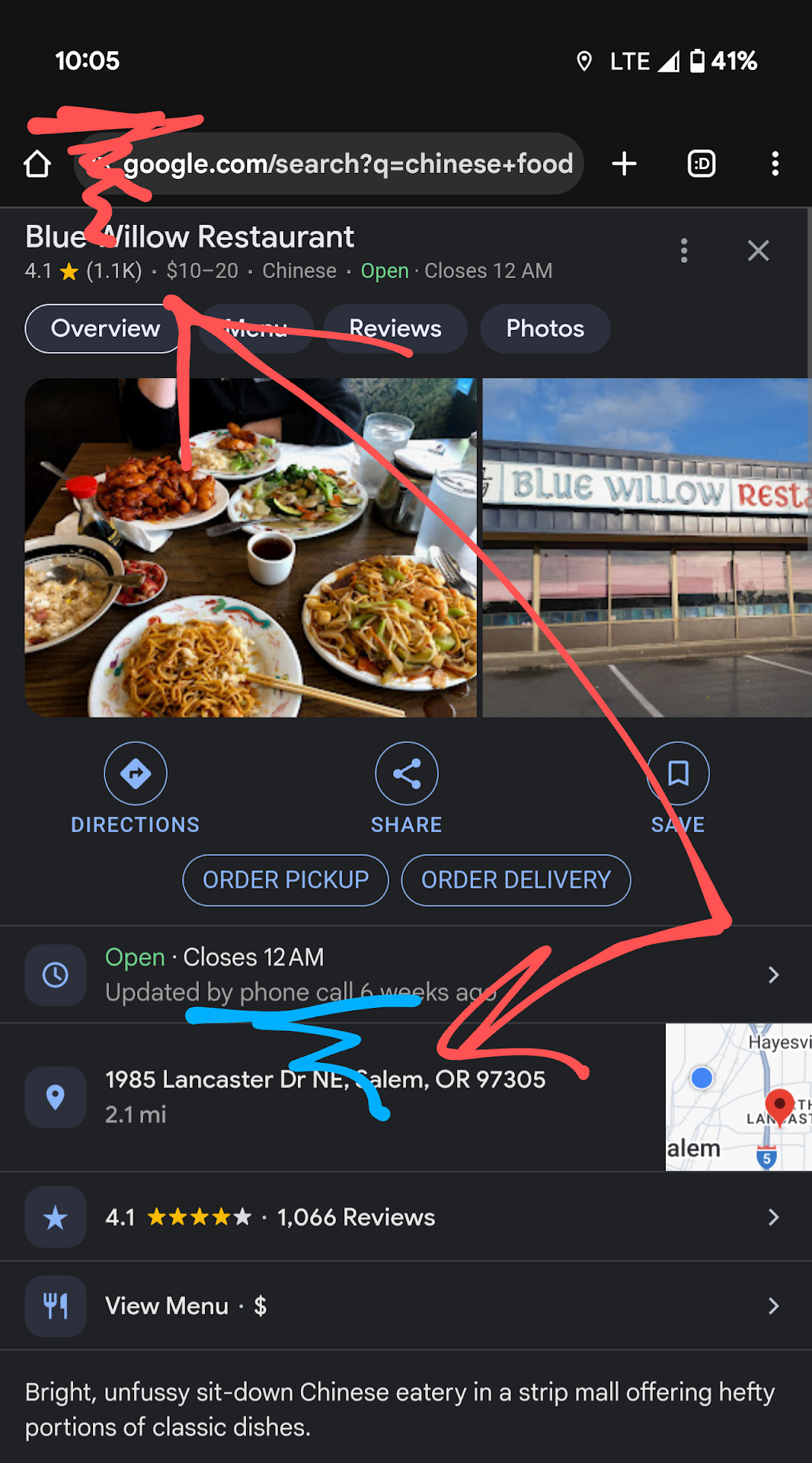Image resolution: width=812 pixels, height=1463 pixels.
Task: Open the browser overflow menu
Action: tap(775, 164)
